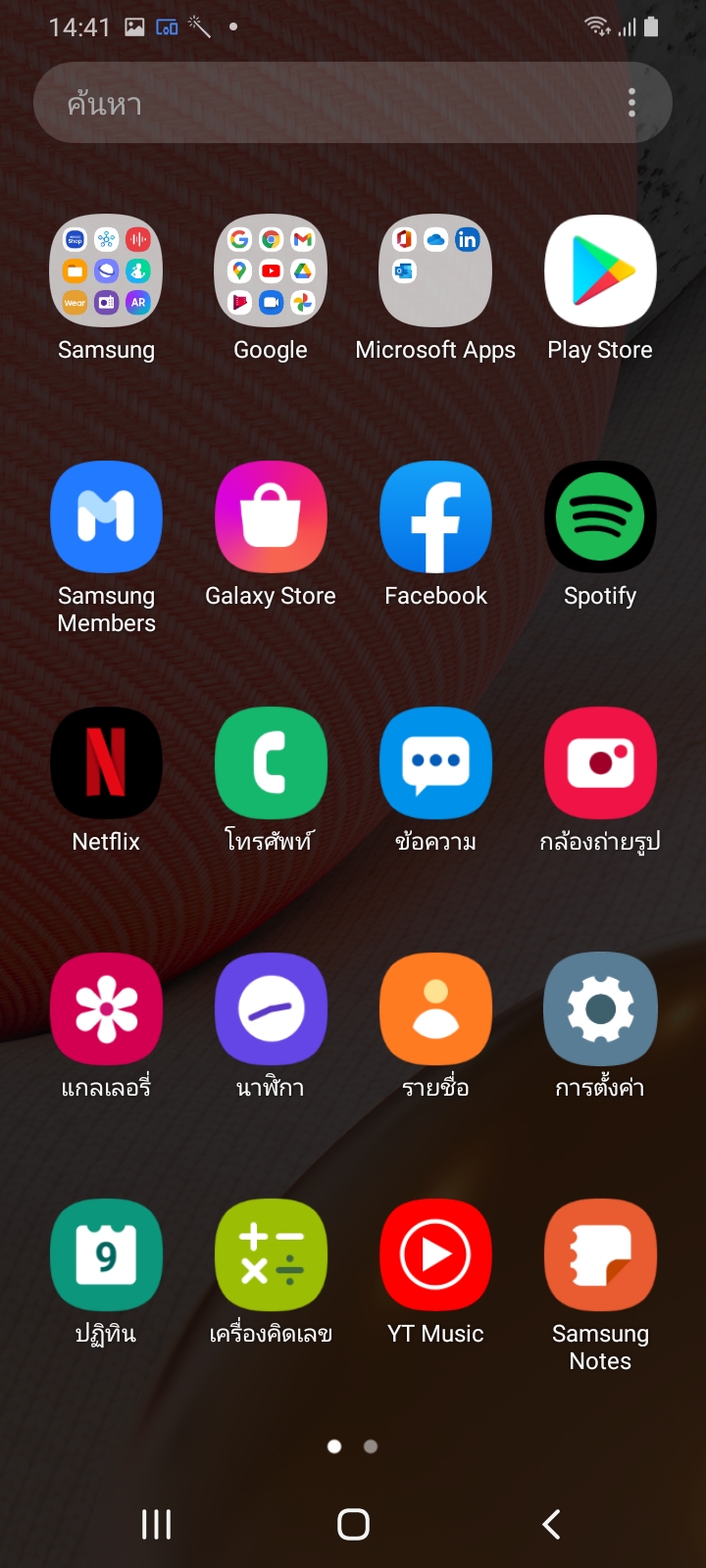Open the โทรศัพท์ phone app
Viewport: 706px width, 1568px height.
coord(271,763)
